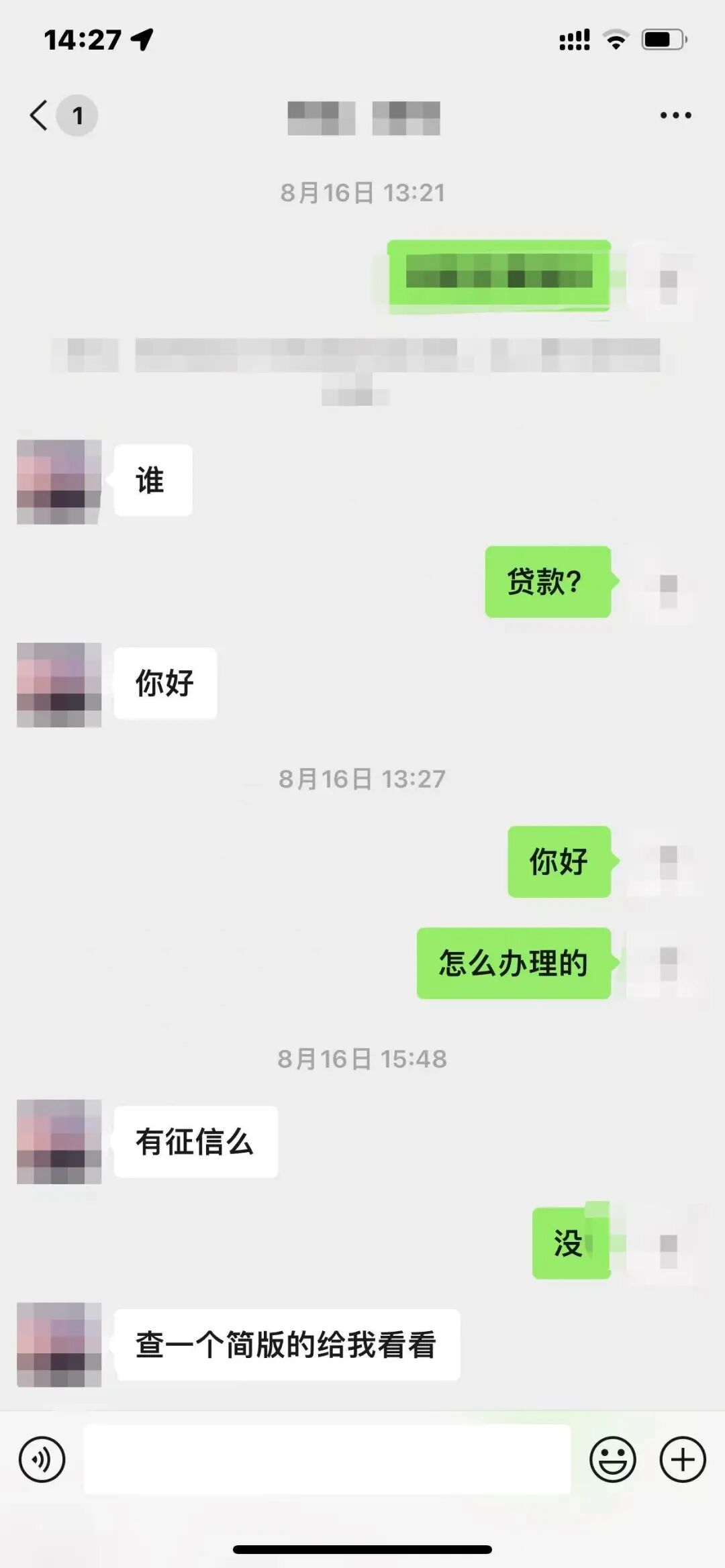The height and width of the screenshot is (1568, 725).
Task: Go back to the chat list
Action: pyautogui.click(x=40, y=115)
